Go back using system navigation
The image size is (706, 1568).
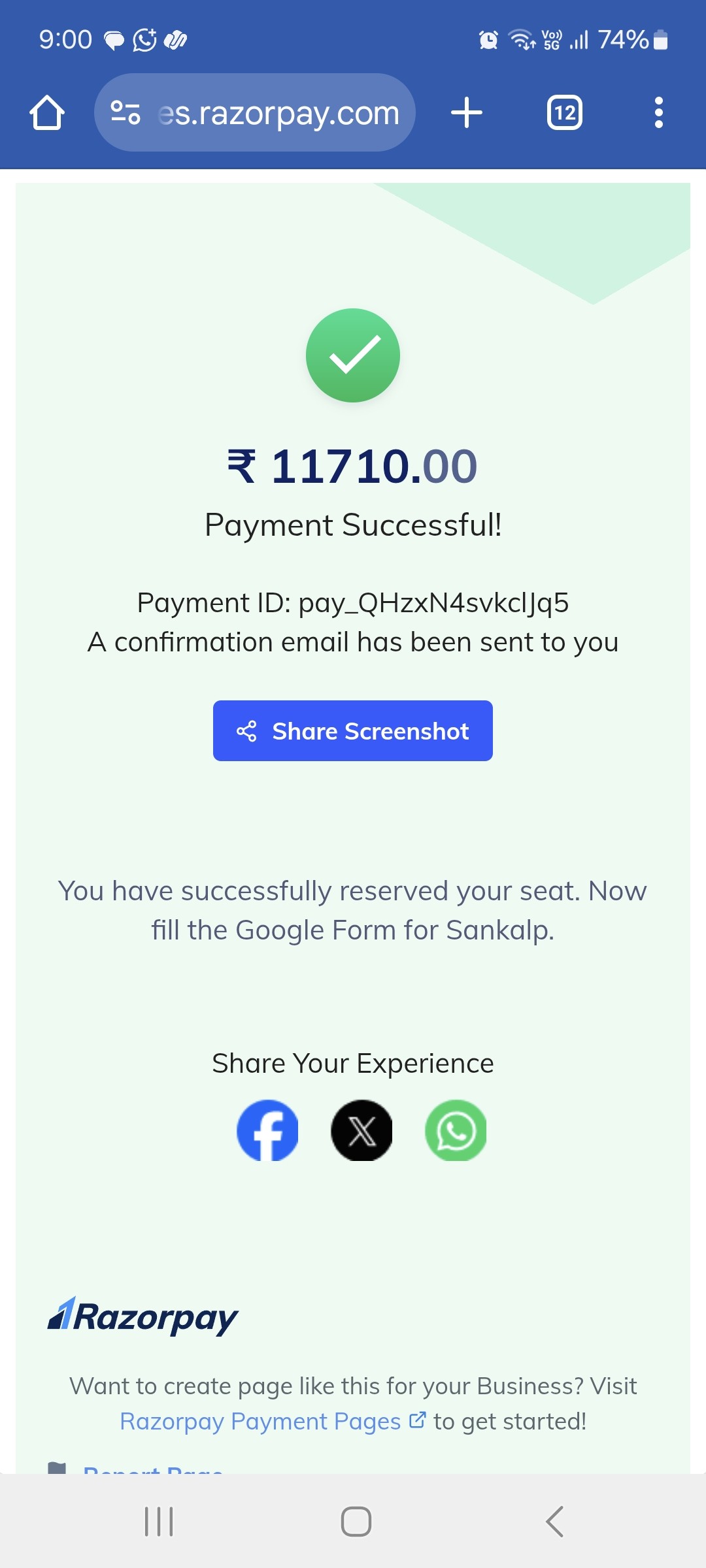[x=554, y=1522]
